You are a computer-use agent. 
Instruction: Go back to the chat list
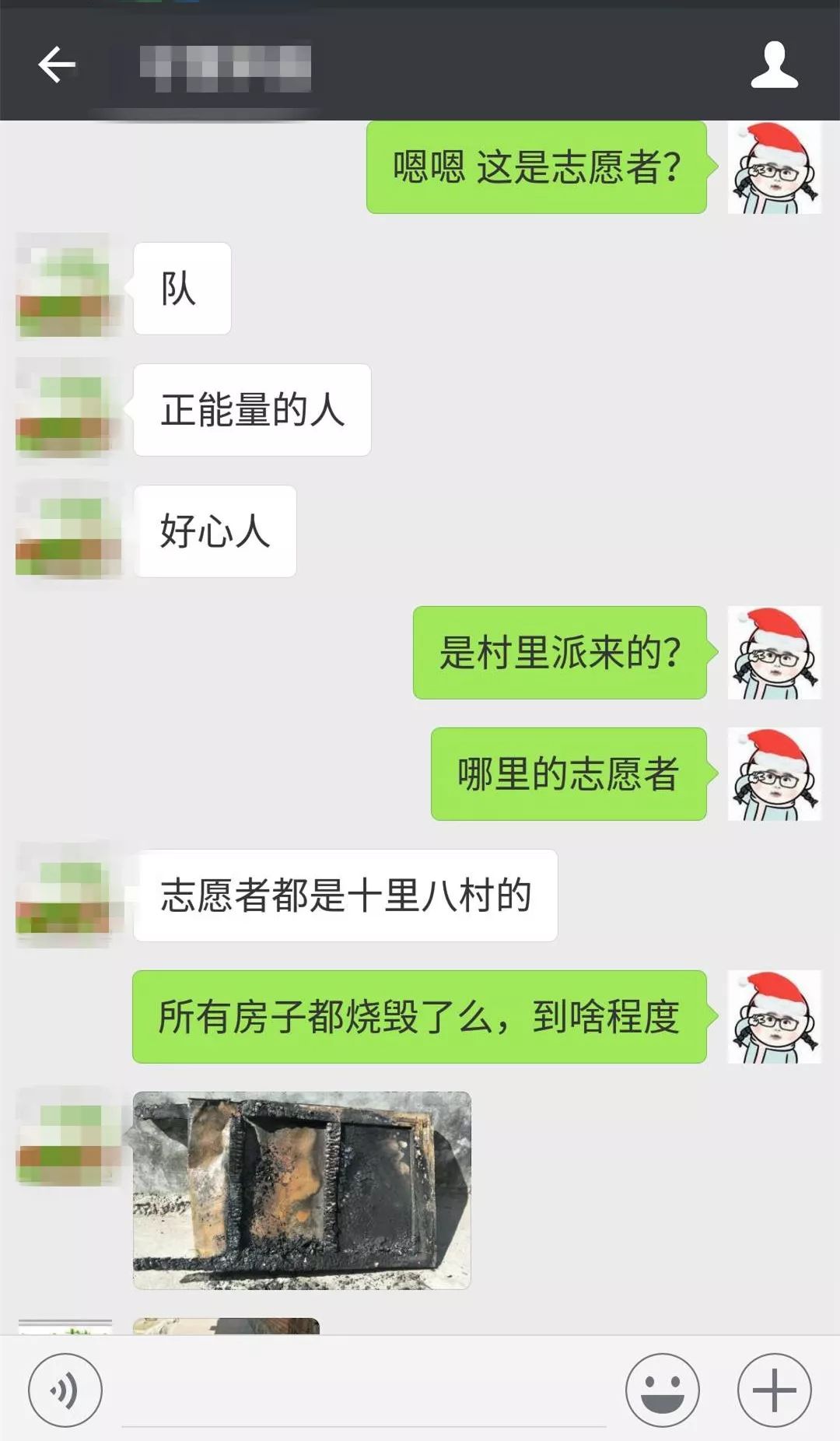tap(57, 65)
